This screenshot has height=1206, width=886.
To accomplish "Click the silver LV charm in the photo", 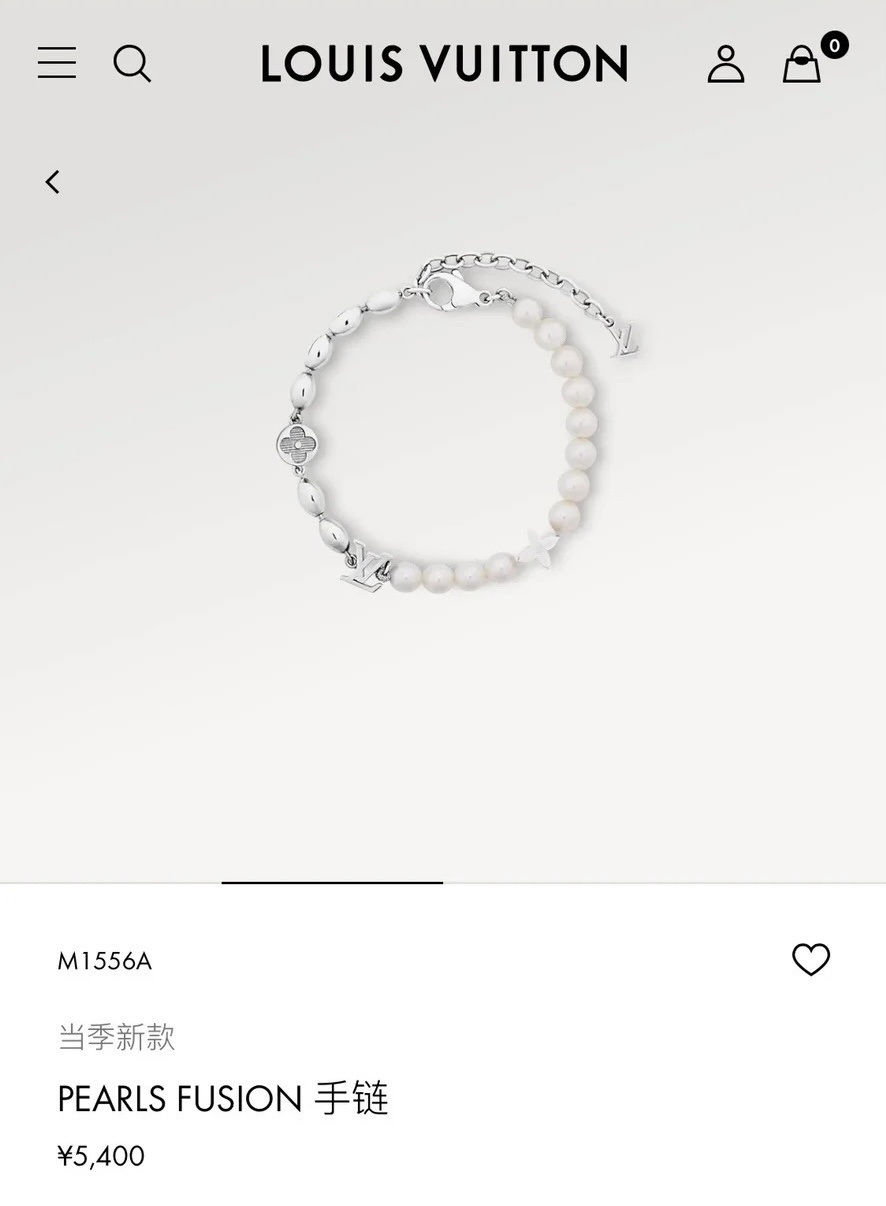I will [x=366, y=567].
